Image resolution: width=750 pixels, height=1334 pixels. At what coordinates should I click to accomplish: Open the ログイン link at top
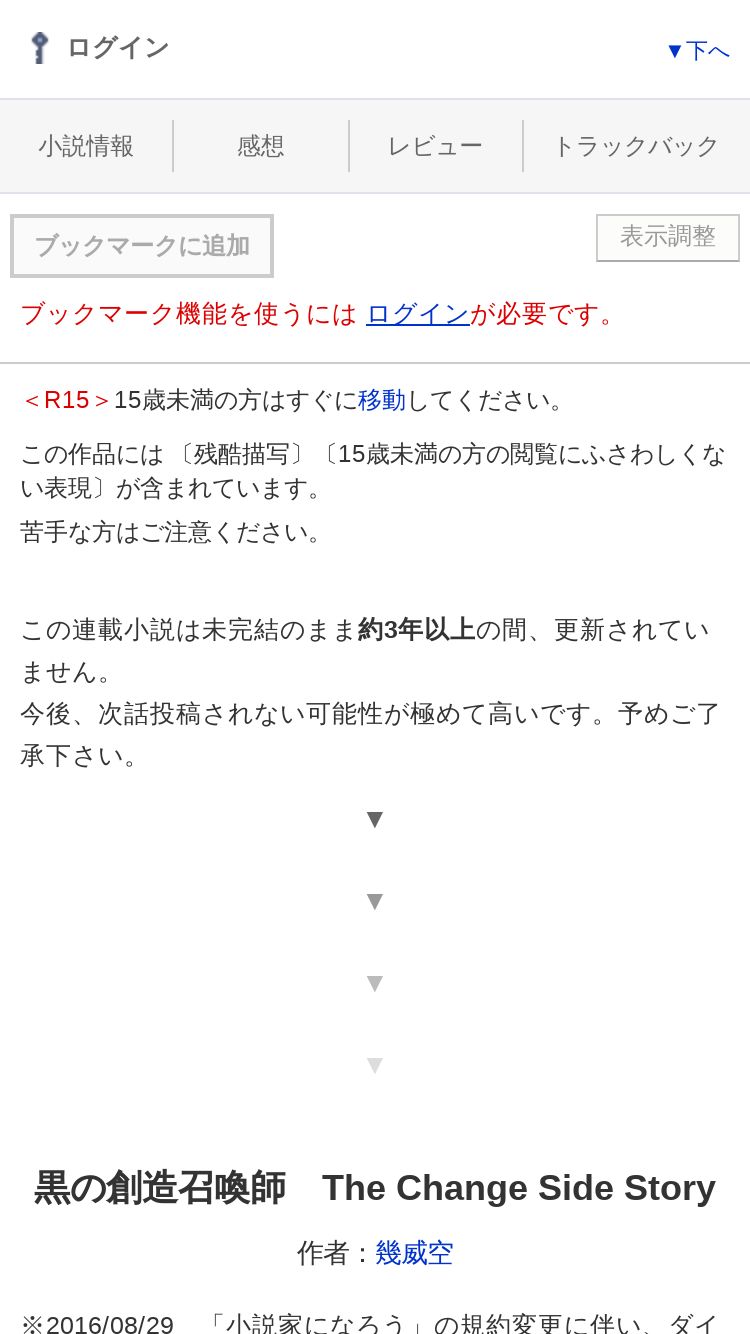99,47
